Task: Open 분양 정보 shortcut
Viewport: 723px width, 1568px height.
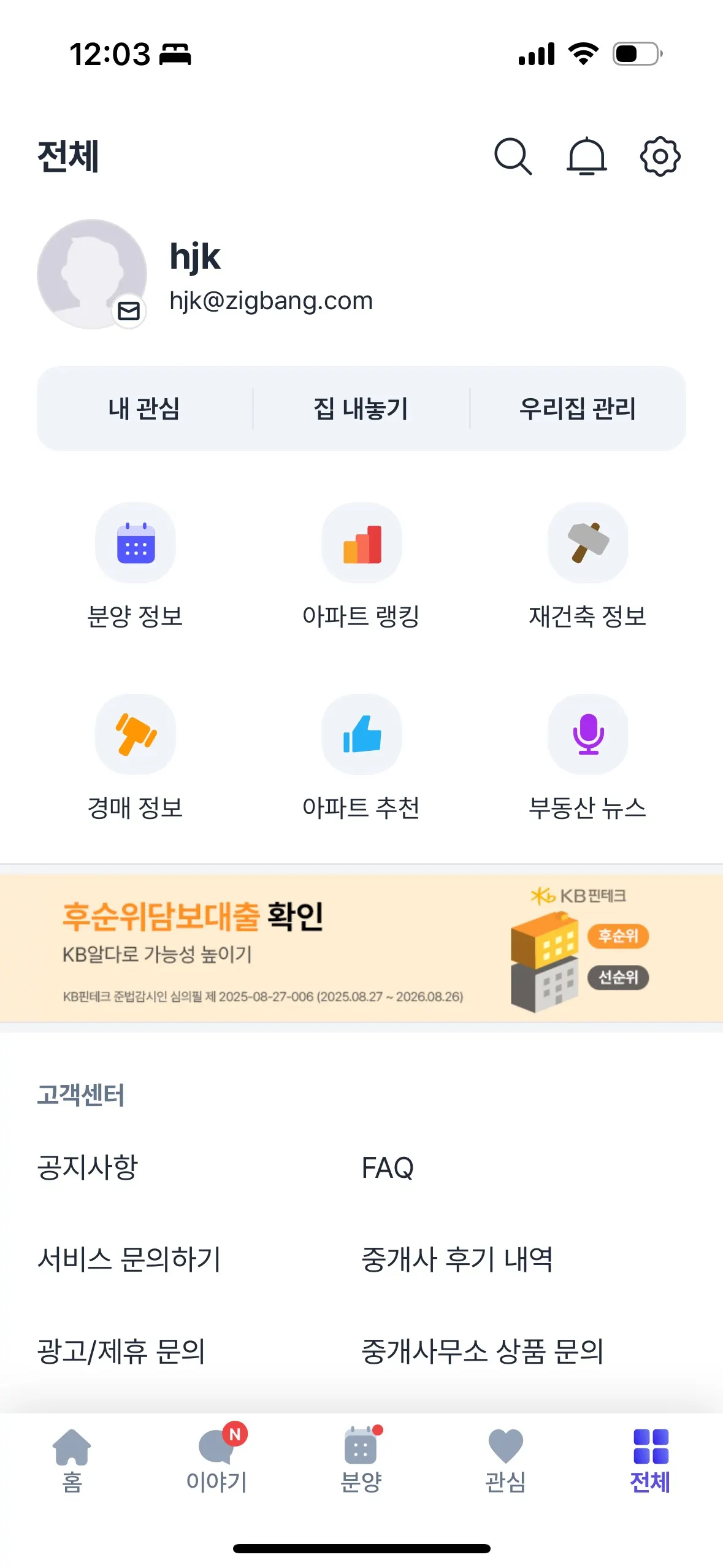Action: 136,566
